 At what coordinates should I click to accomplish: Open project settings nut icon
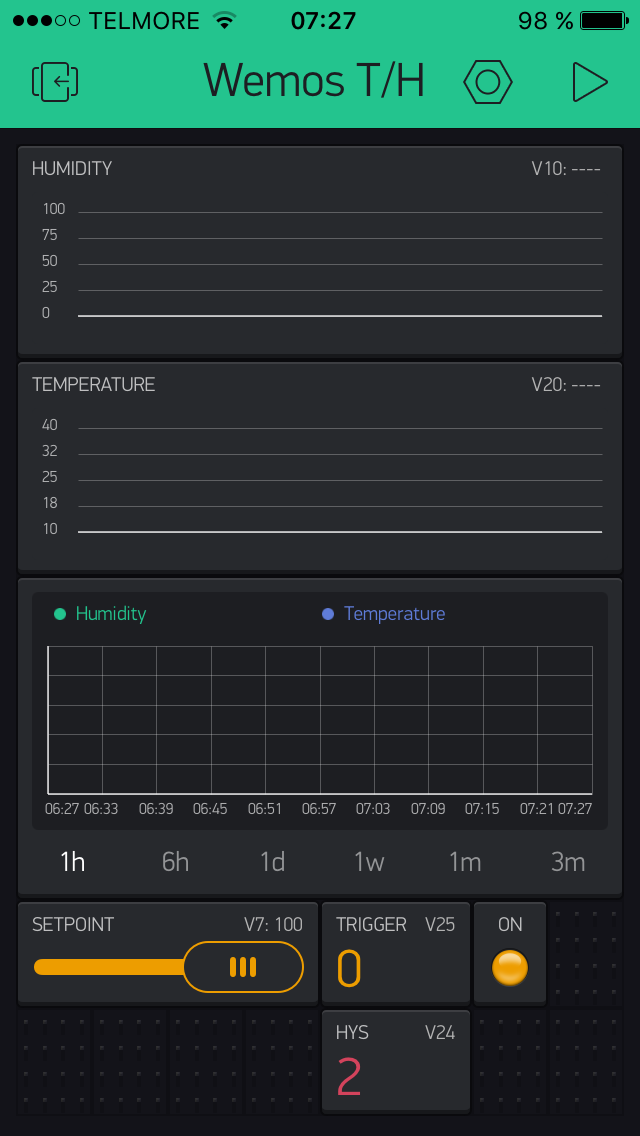click(488, 82)
